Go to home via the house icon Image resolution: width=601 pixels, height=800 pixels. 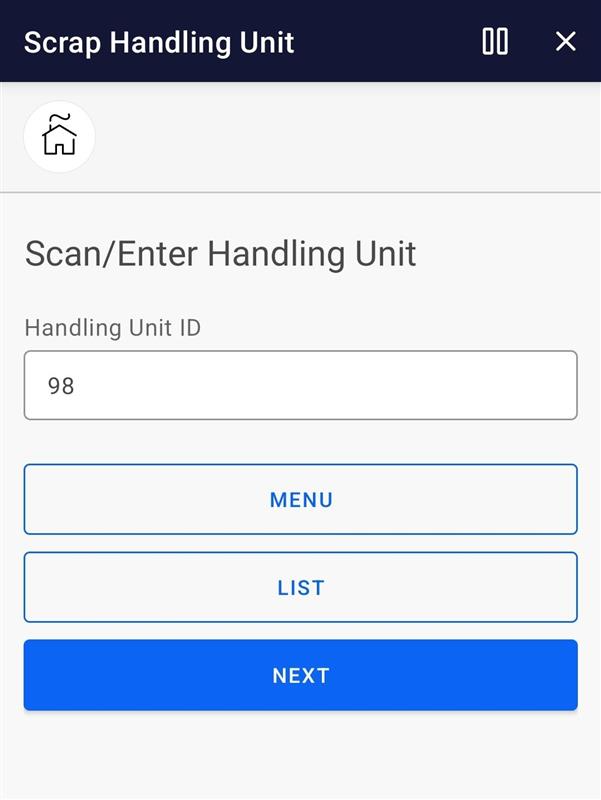pos(59,137)
